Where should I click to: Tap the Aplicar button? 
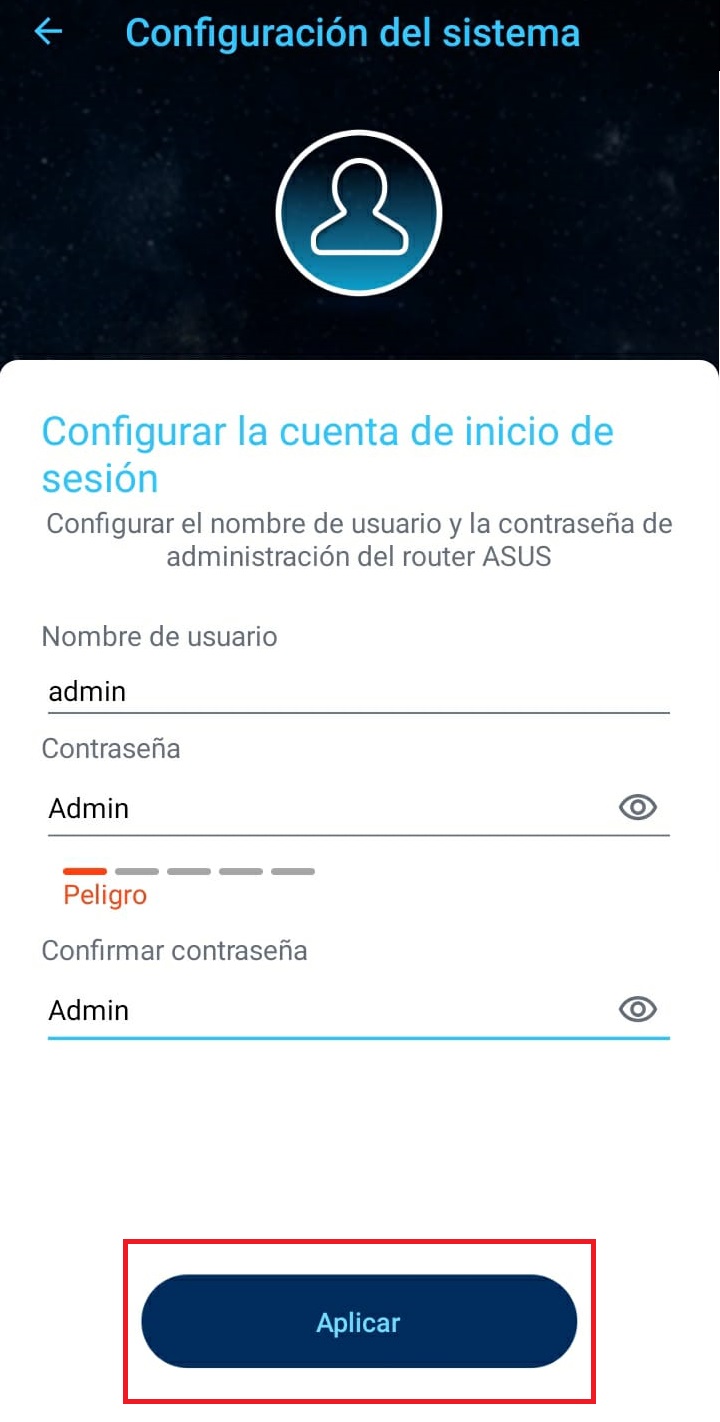pos(359,1322)
